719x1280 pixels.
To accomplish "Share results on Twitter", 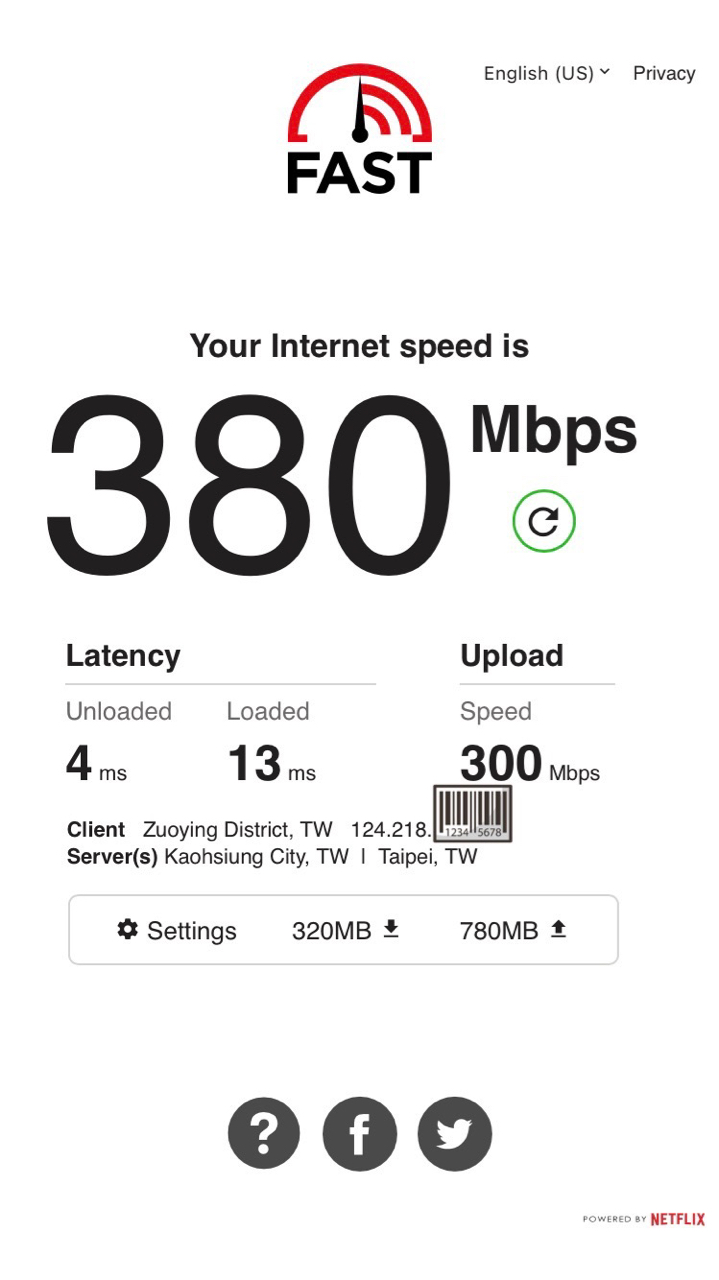I will (455, 1134).
